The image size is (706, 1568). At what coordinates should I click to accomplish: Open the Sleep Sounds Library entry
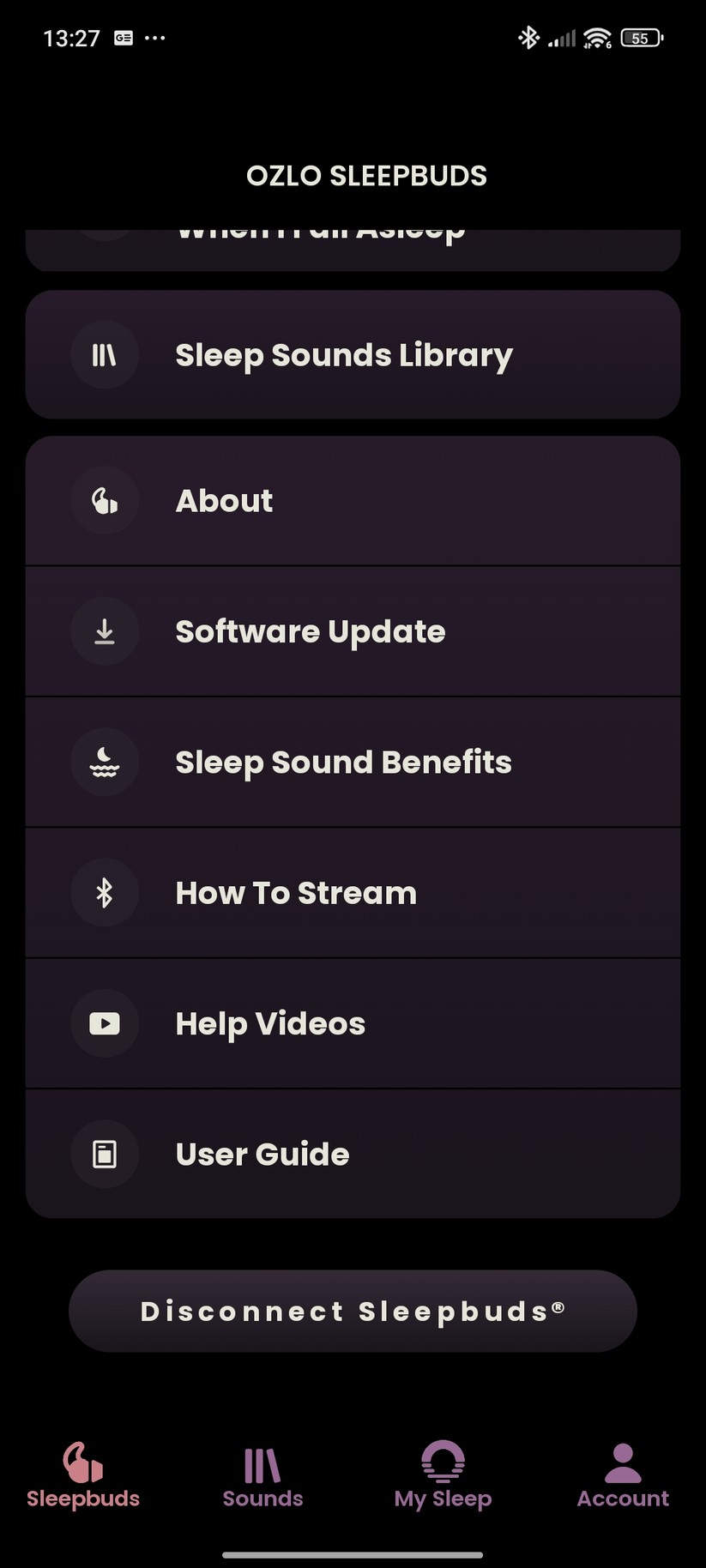pos(353,354)
